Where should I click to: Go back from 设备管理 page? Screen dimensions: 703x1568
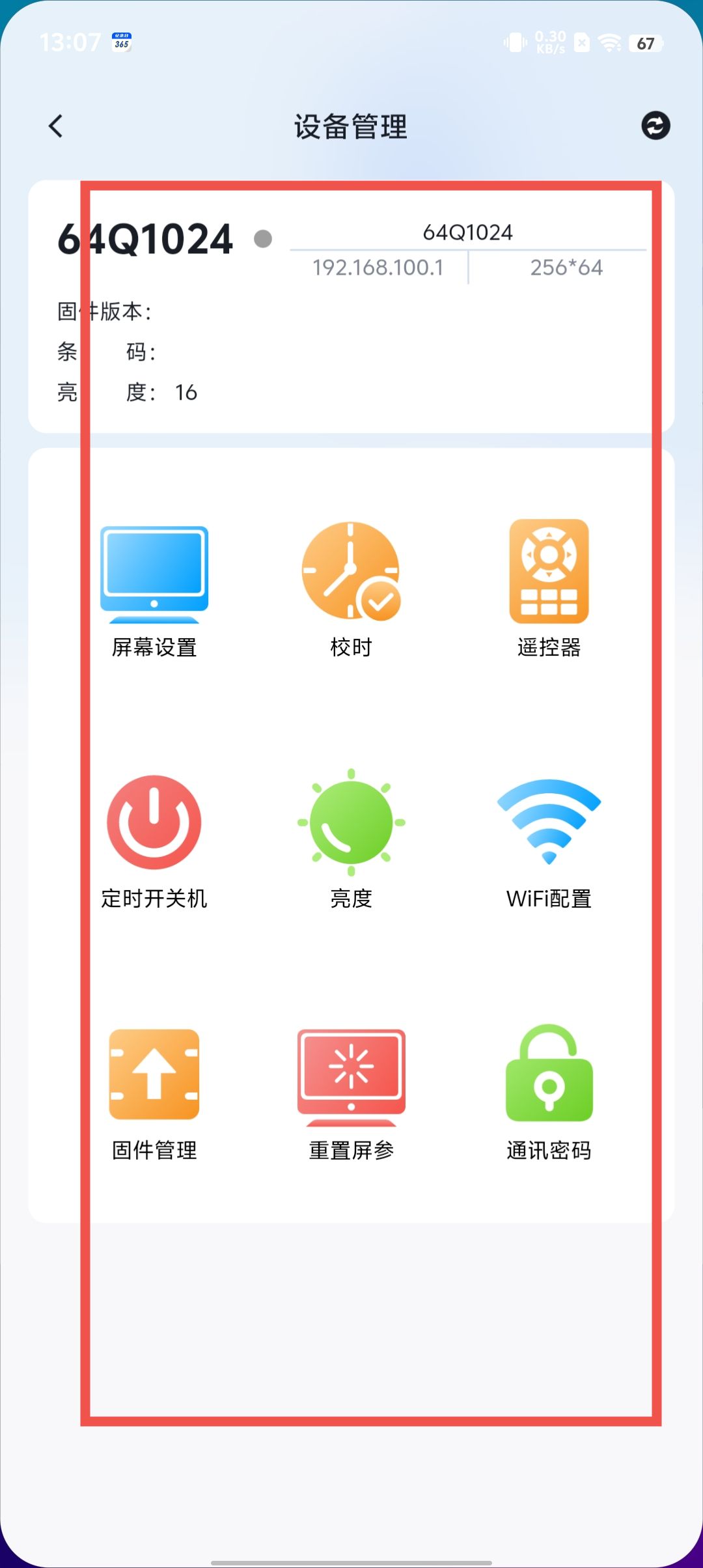56,126
